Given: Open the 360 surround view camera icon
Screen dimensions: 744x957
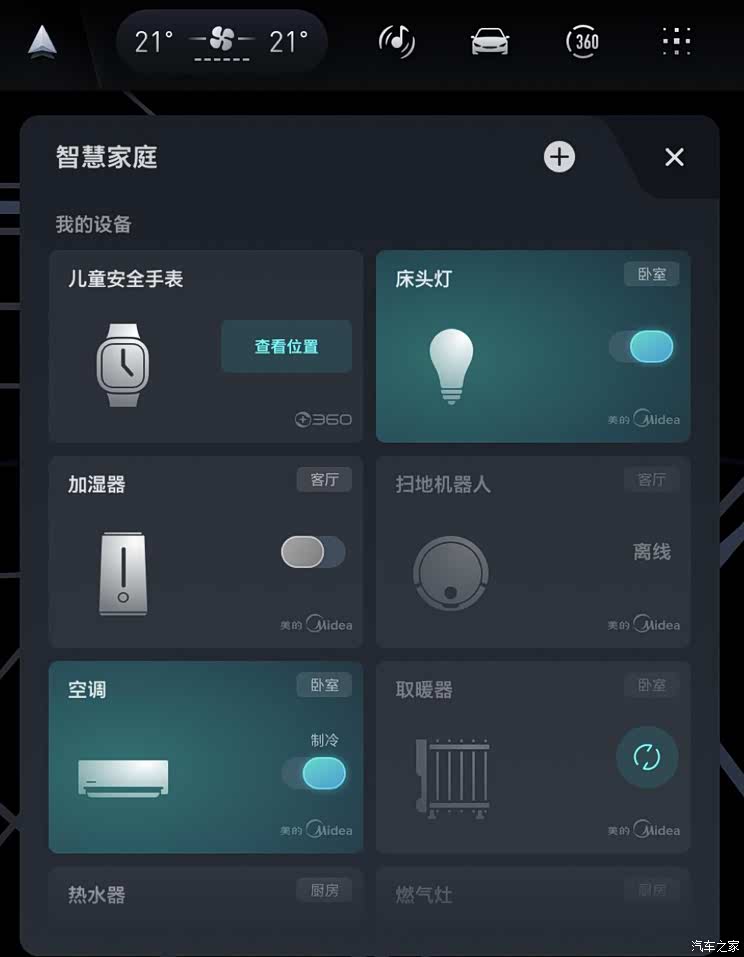Looking at the screenshot, I should click(x=582, y=41).
